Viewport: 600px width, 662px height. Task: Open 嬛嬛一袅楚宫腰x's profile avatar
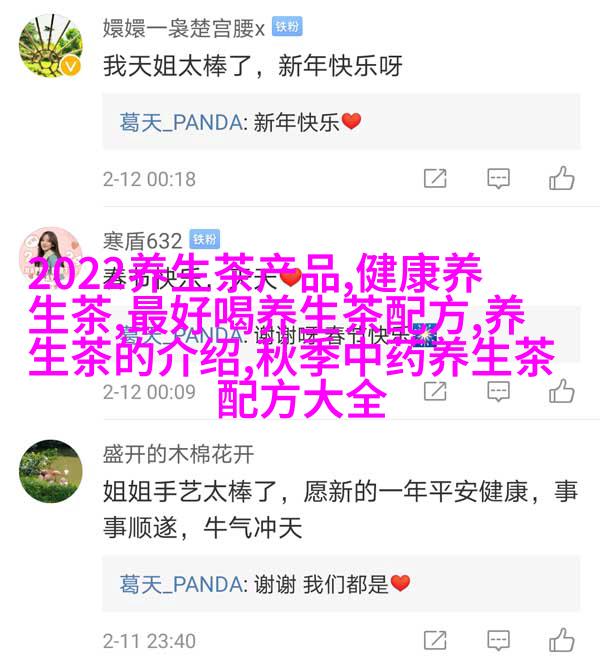click(49, 45)
